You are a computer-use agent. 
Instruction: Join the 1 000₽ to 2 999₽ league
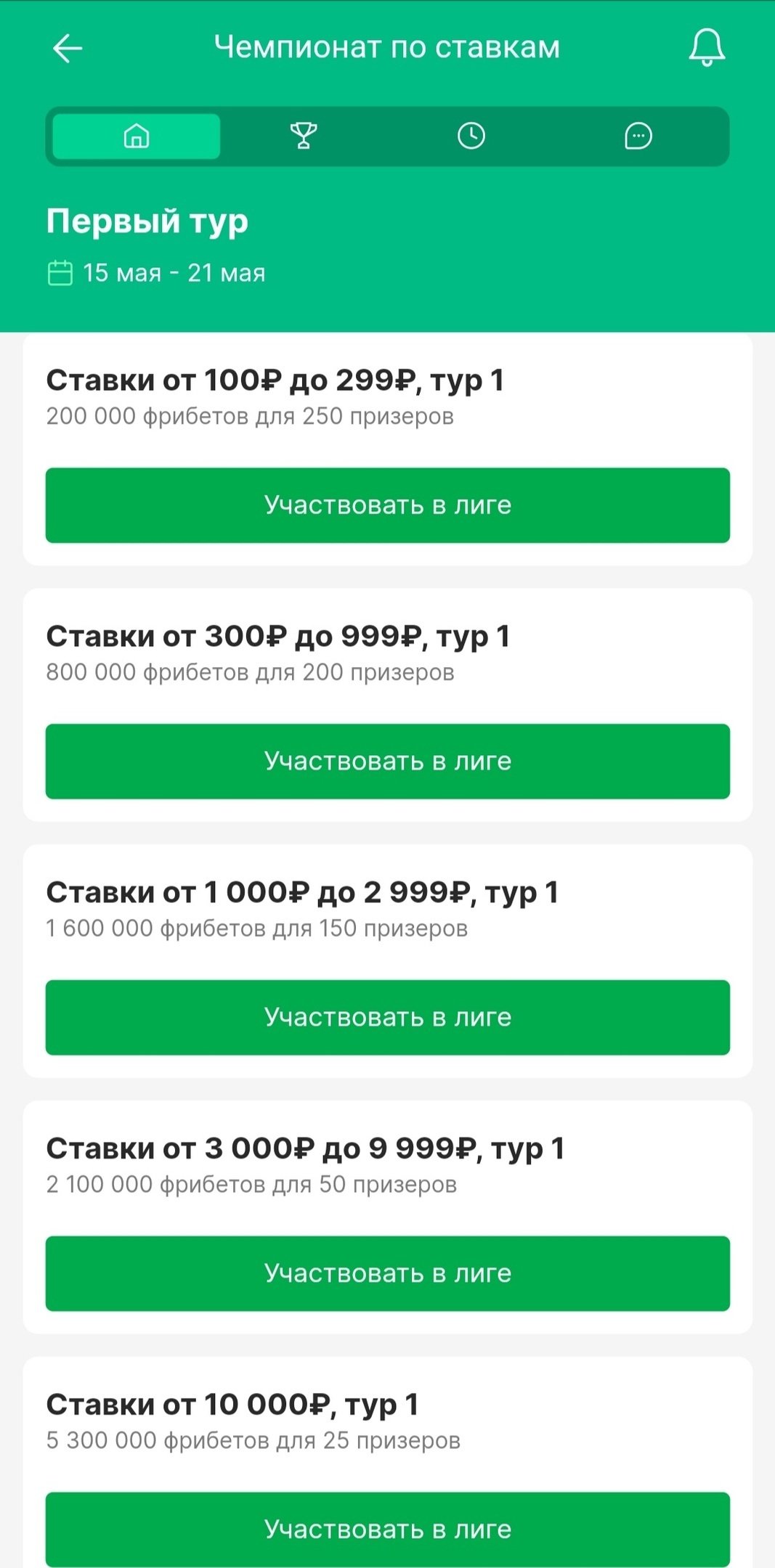coord(387,1017)
